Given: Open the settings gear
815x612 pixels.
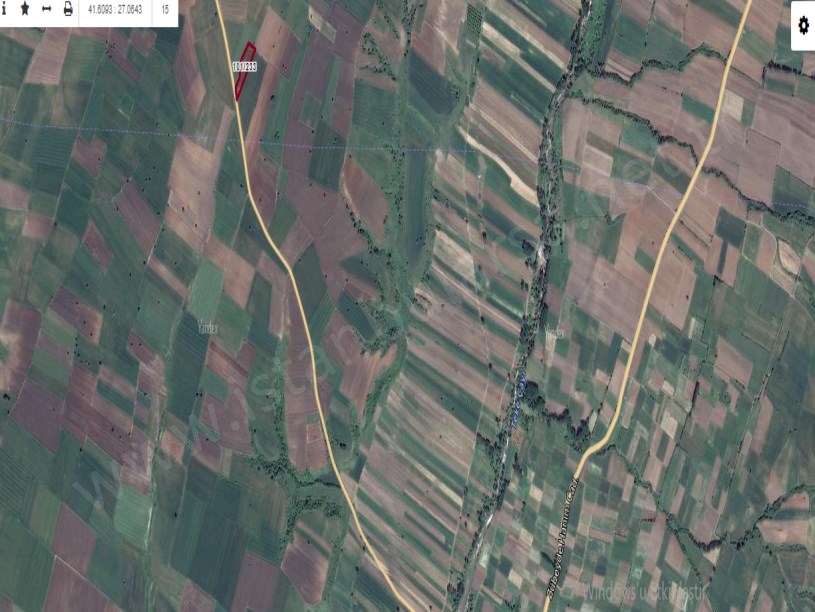Looking at the screenshot, I should (802, 27).
